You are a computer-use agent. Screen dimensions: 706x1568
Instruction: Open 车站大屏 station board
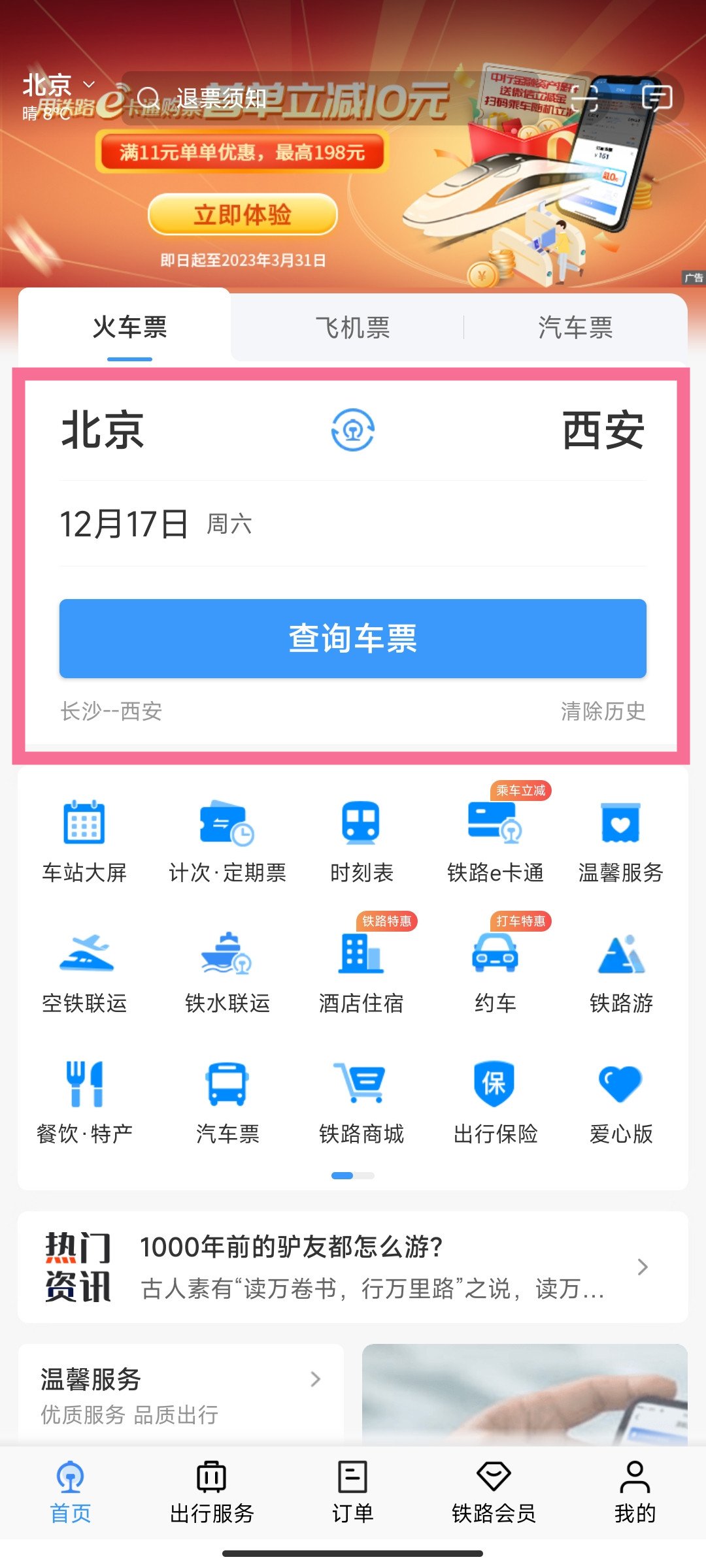[x=84, y=841]
